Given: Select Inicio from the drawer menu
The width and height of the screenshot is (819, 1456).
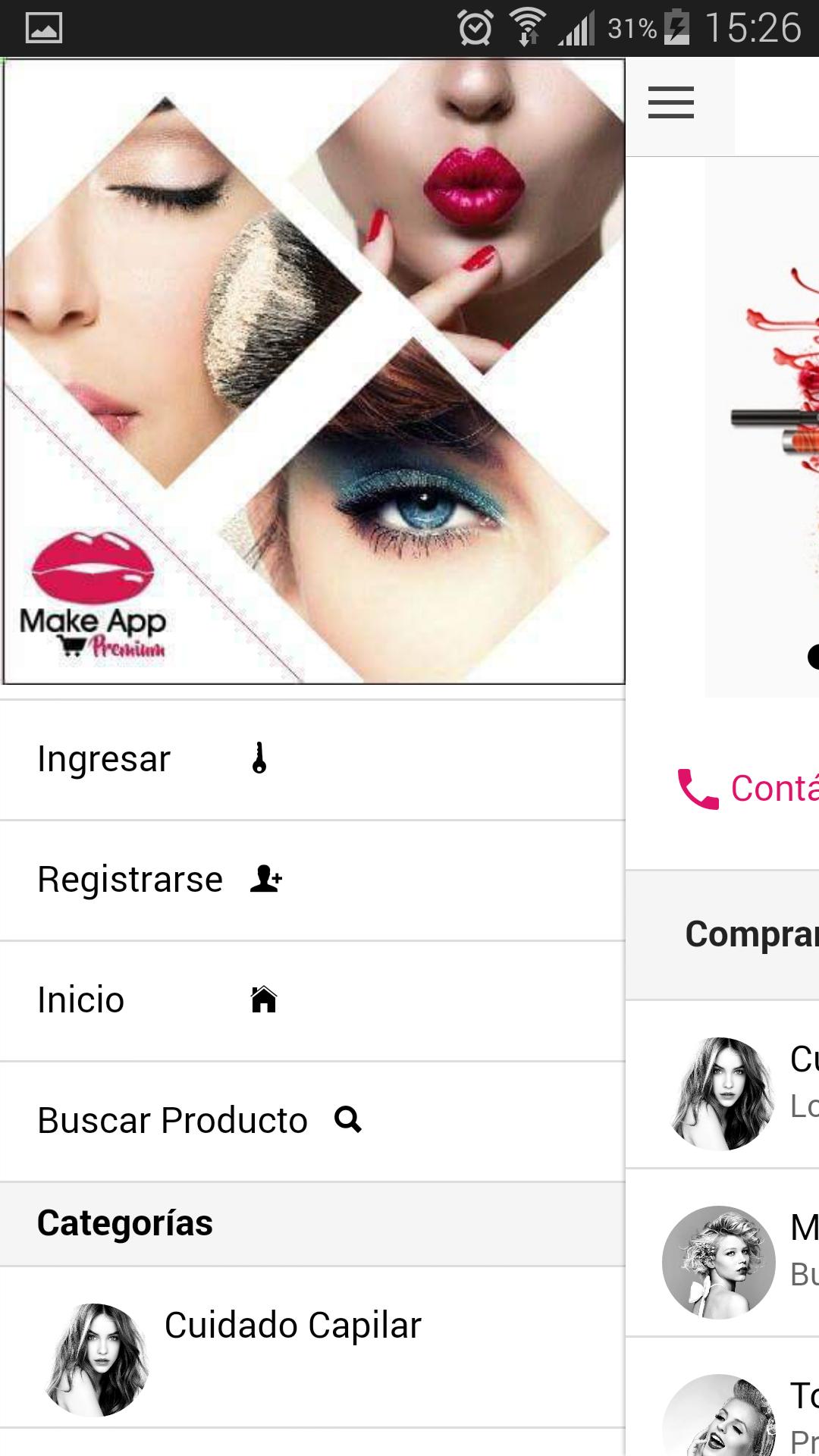Looking at the screenshot, I should (x=80, y=999).
